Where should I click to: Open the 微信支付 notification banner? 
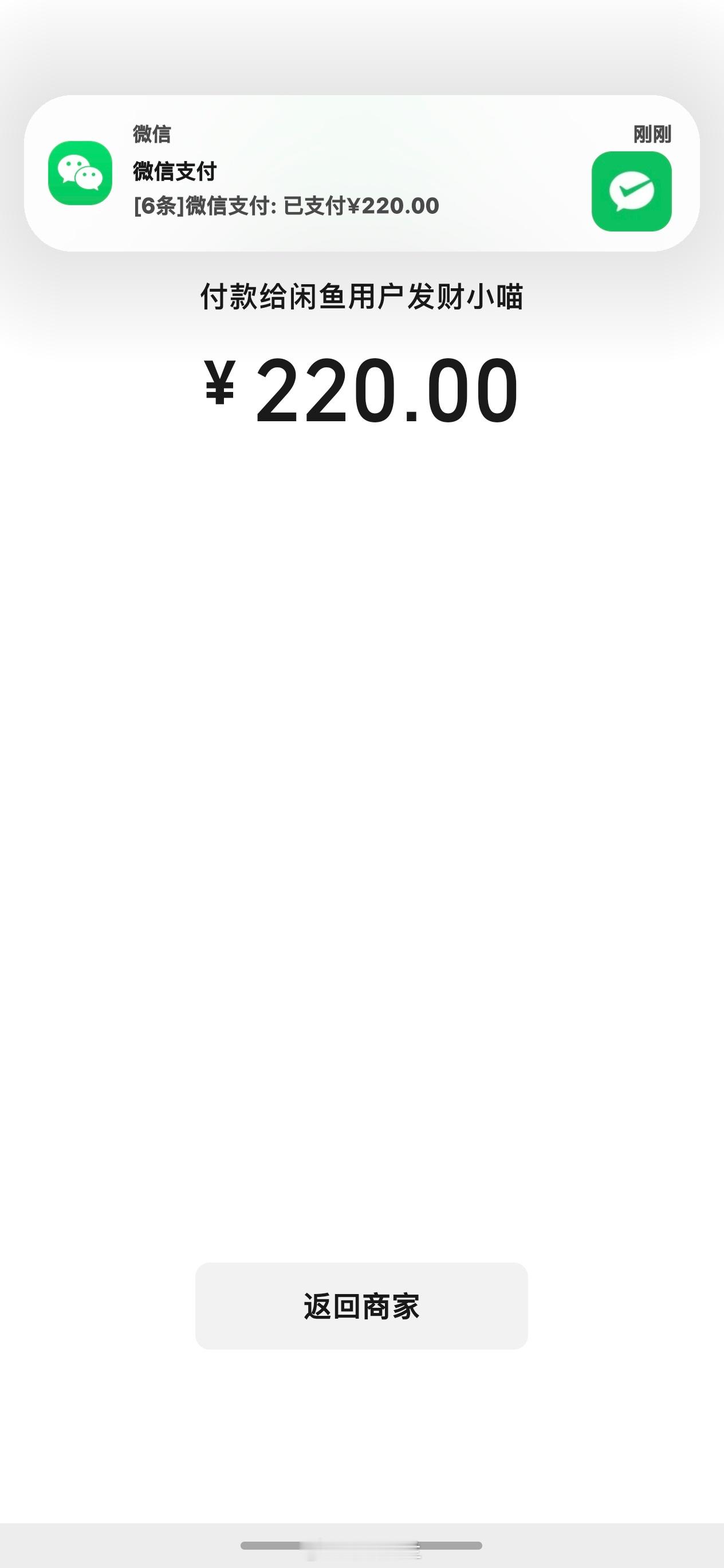pos(361,173)
